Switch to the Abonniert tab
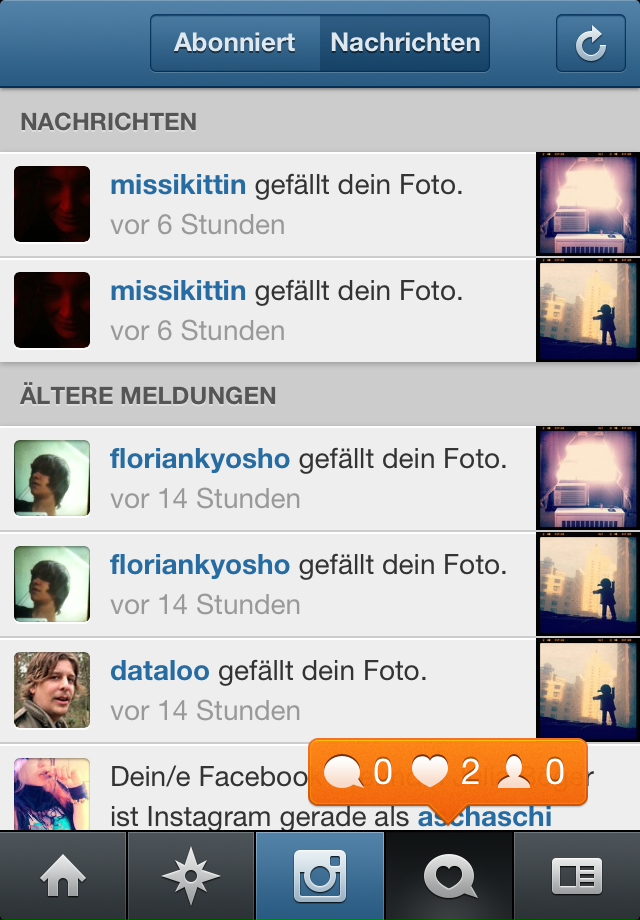Image resolution: width=640 pixels, height=920 pixels. (x=235, y=43)
